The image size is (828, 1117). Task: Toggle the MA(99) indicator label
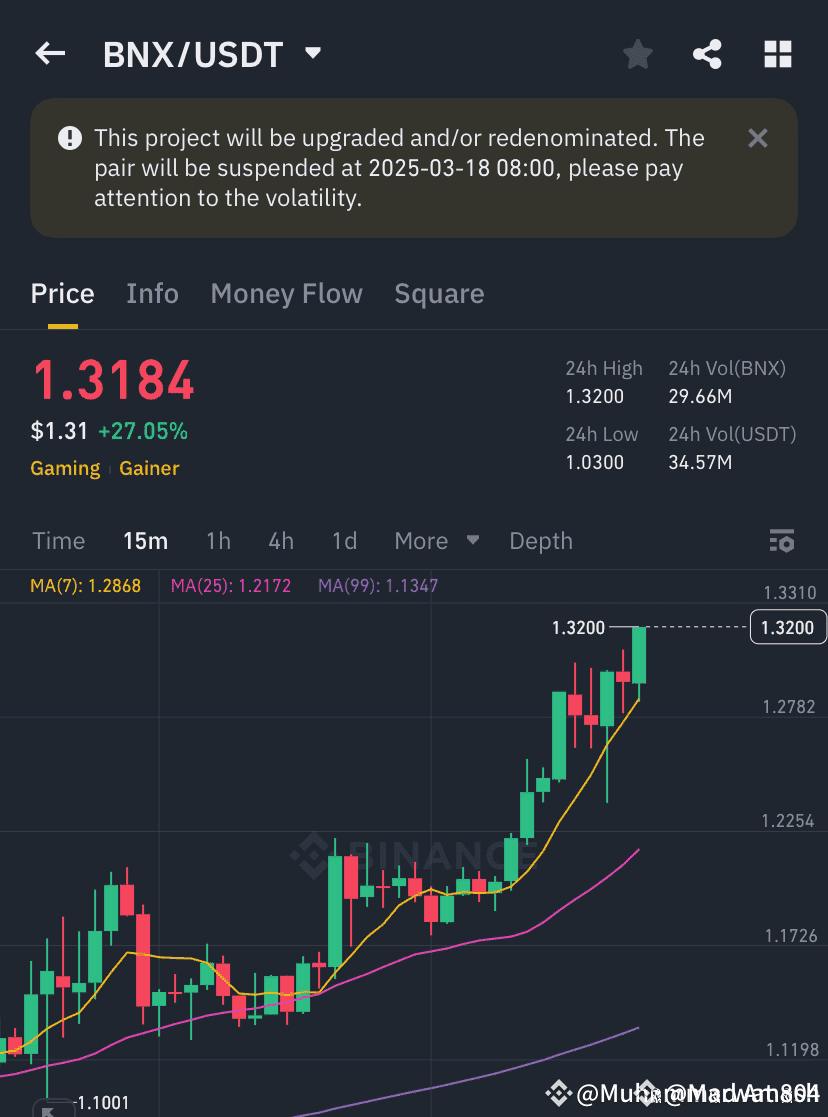[x=378, y=586]
